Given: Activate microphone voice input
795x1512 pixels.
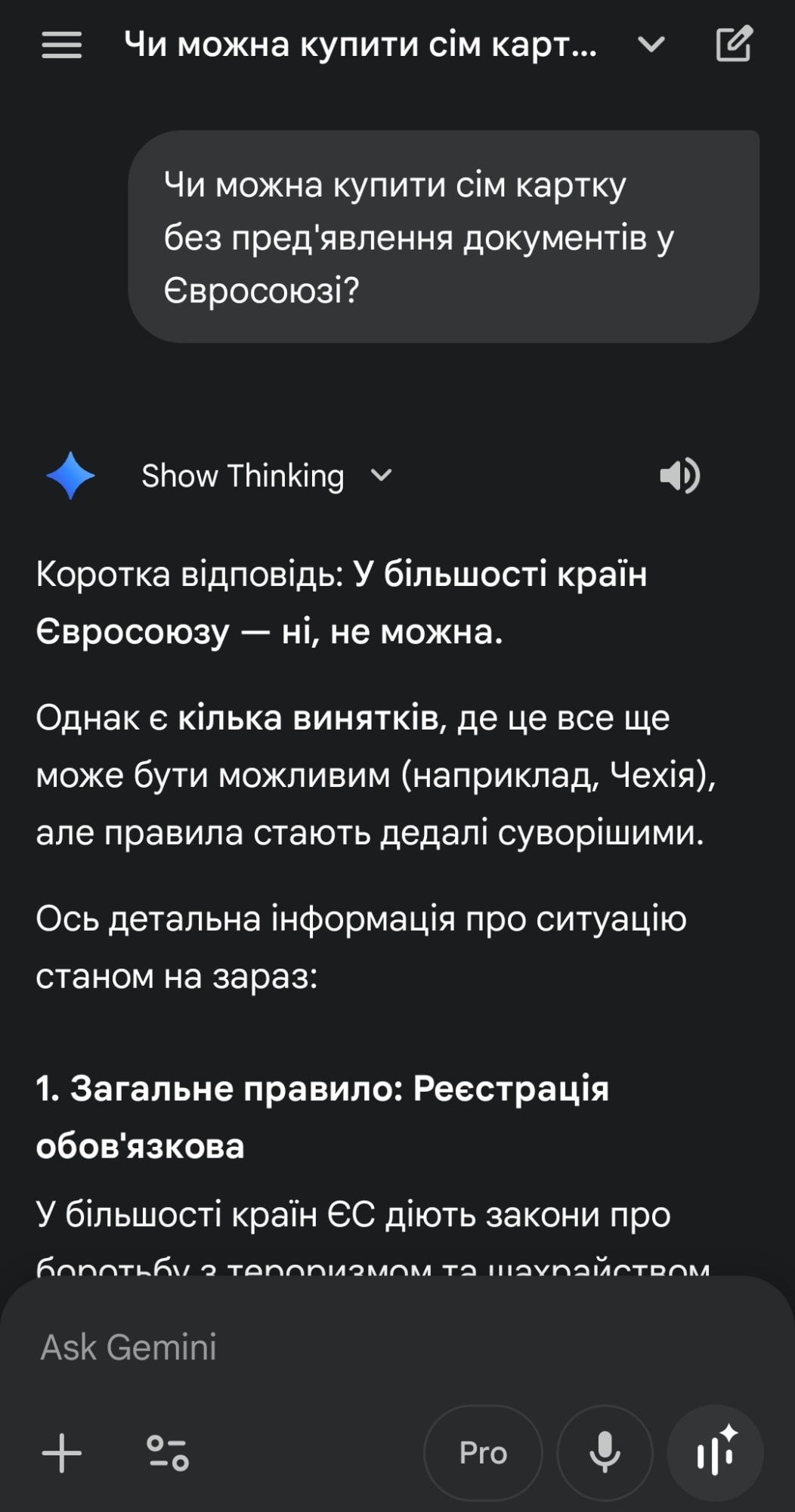Looking at the screenshot, I should pos(605,1452).
